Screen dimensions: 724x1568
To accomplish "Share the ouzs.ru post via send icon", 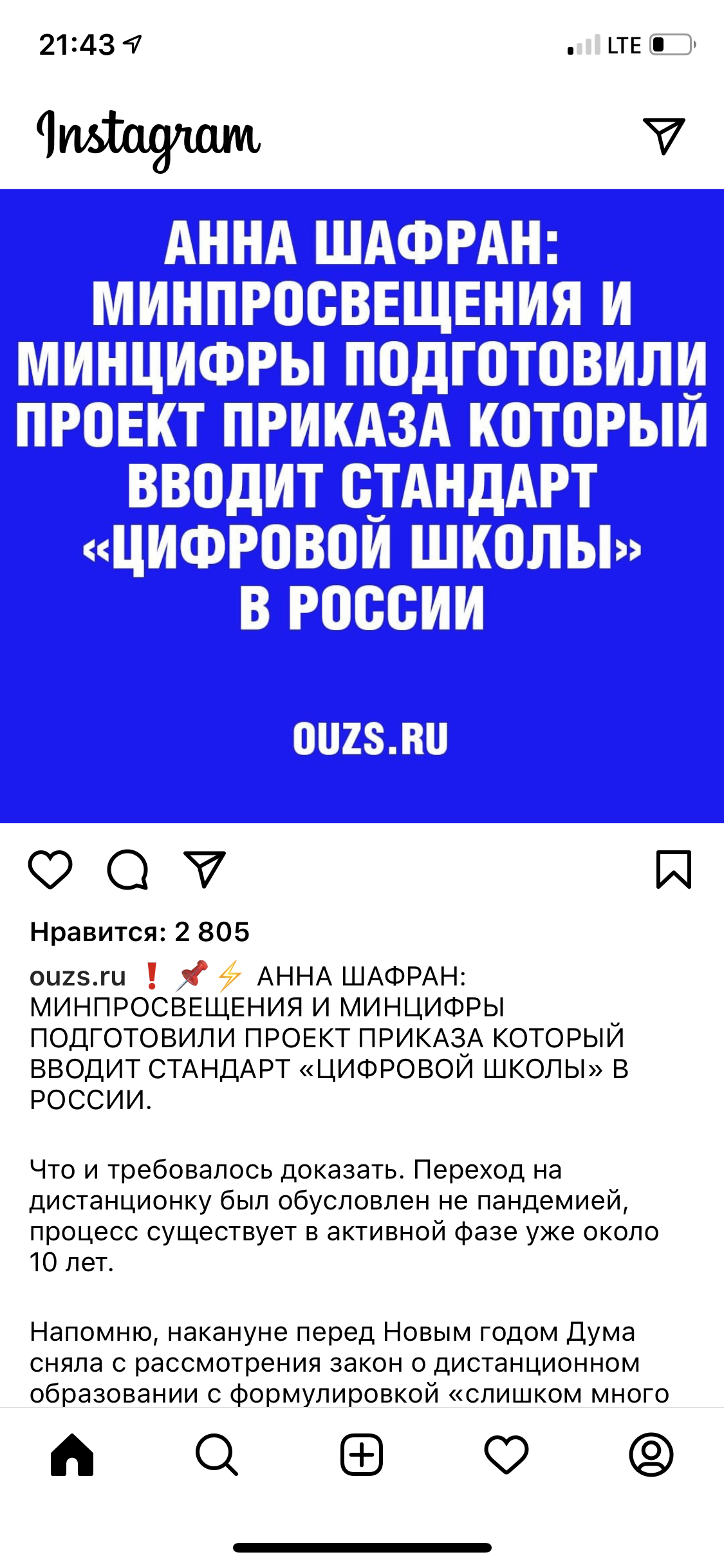I will pos(205,870).
